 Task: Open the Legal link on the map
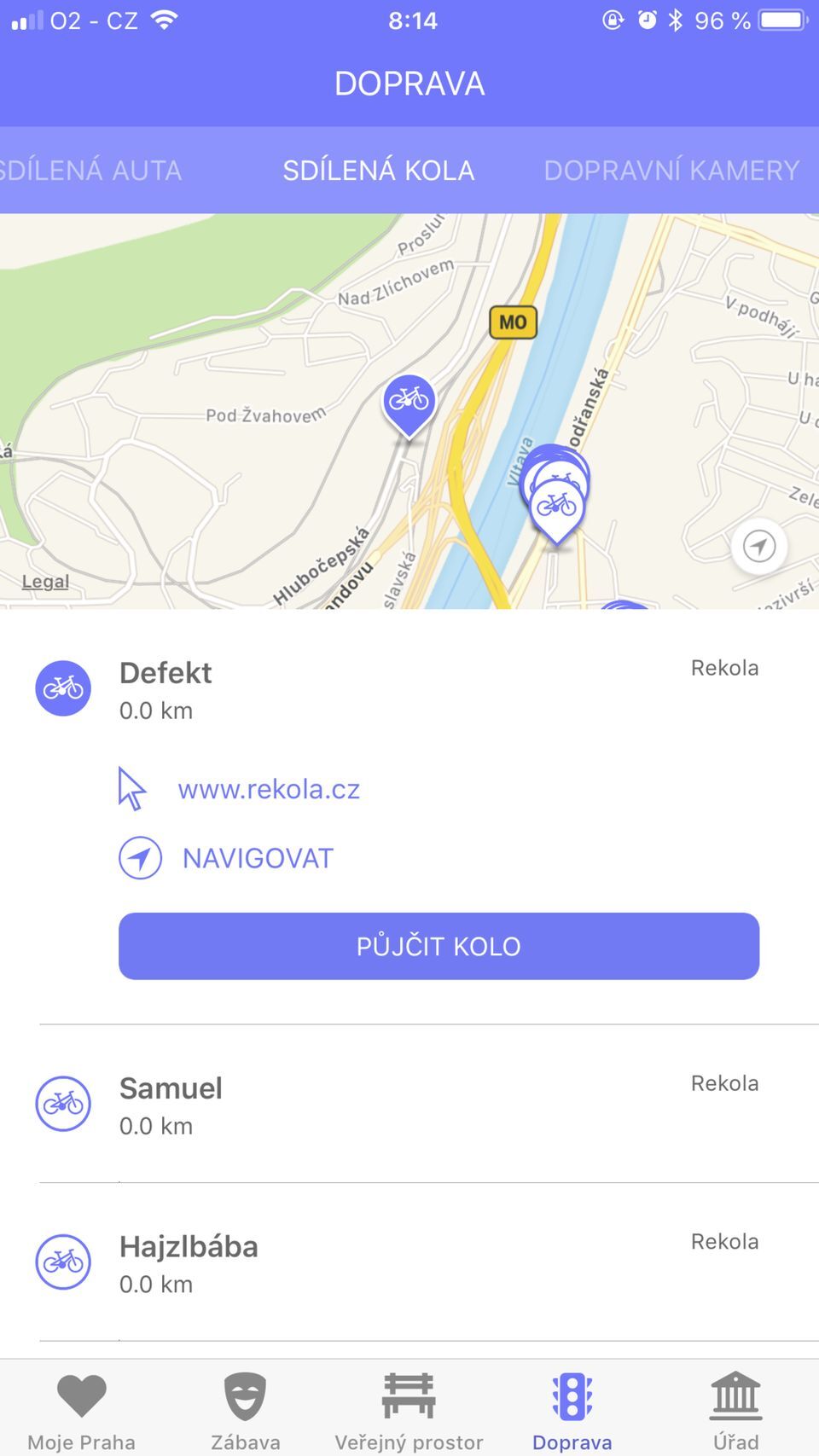[x=44, y=581]
